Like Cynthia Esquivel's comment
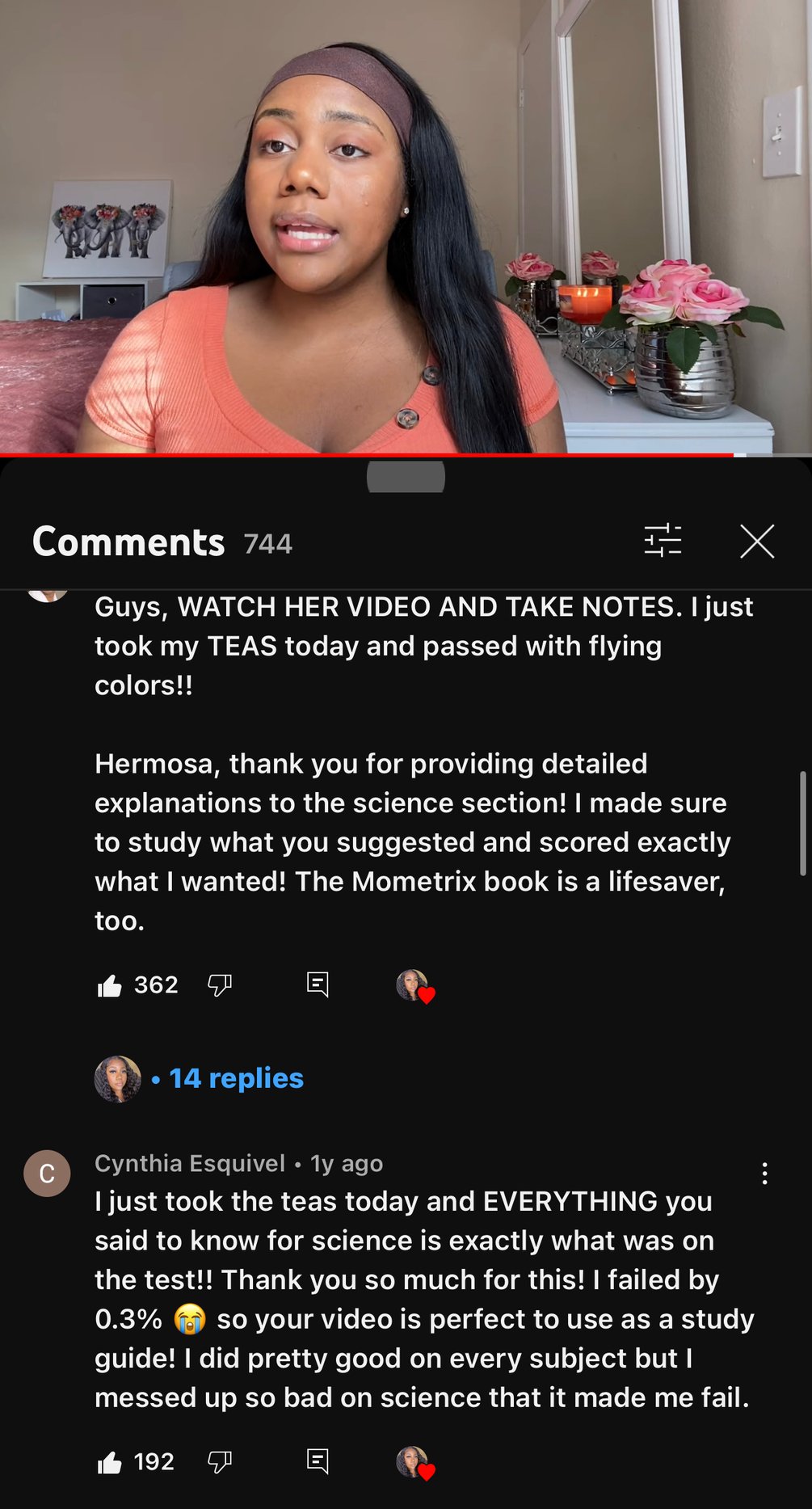This screenshot has width=812, height=1509. point(110,1462)
